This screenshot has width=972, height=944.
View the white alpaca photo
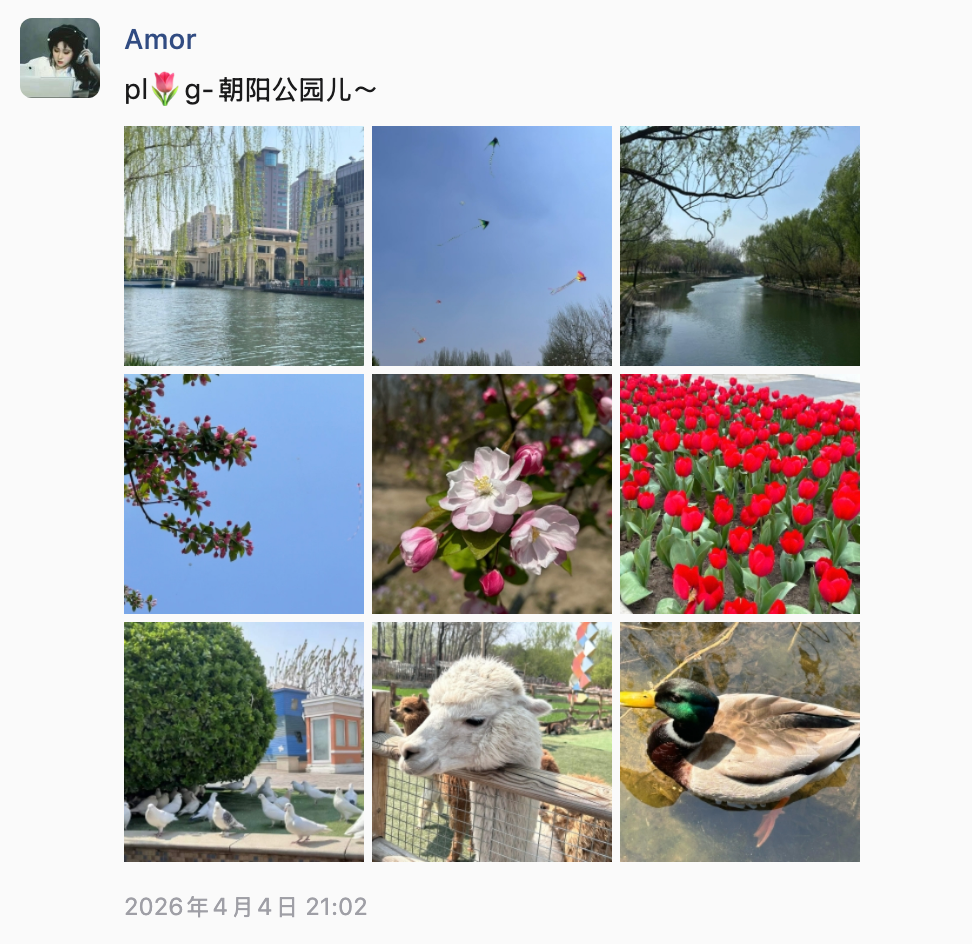492,742
